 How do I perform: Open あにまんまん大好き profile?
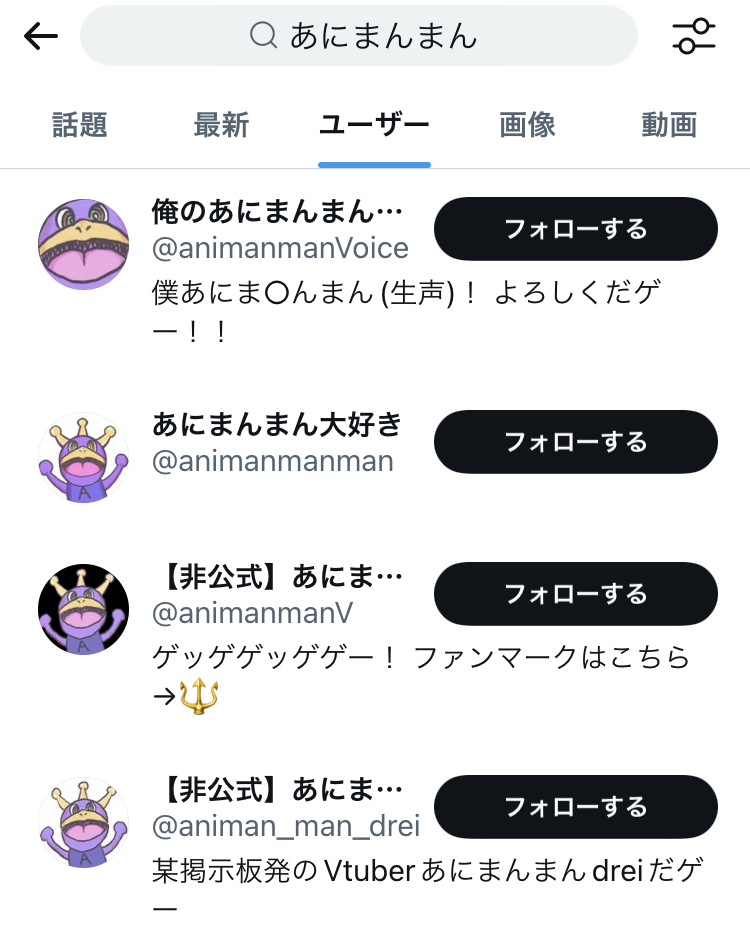pyautogui.click(x=83, y=457)
